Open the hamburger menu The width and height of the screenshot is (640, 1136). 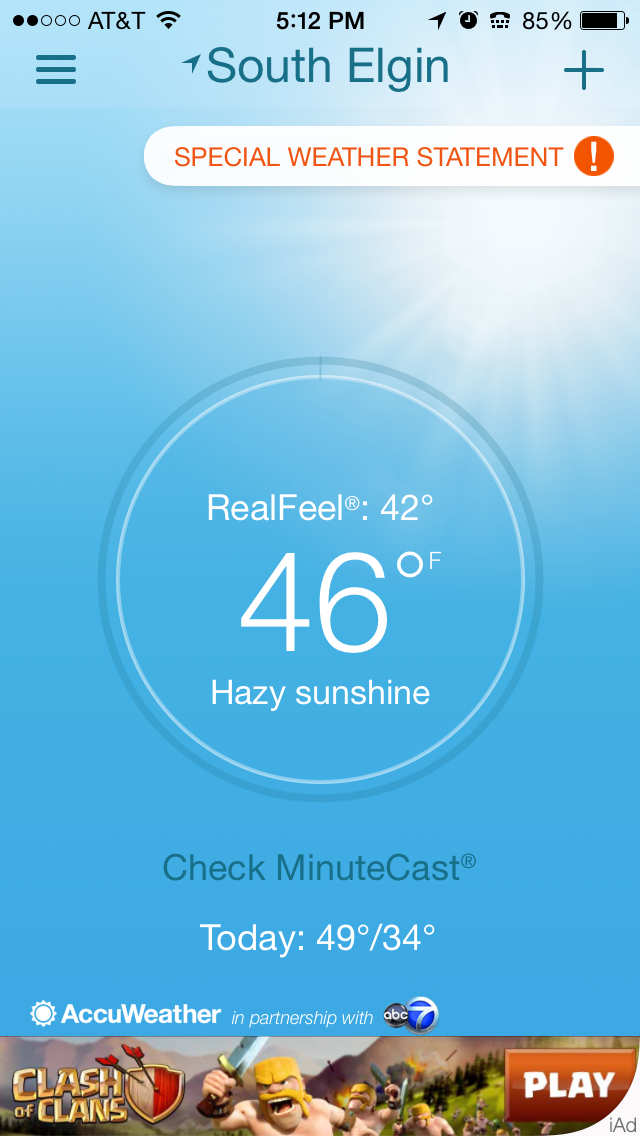pos(56,69)
